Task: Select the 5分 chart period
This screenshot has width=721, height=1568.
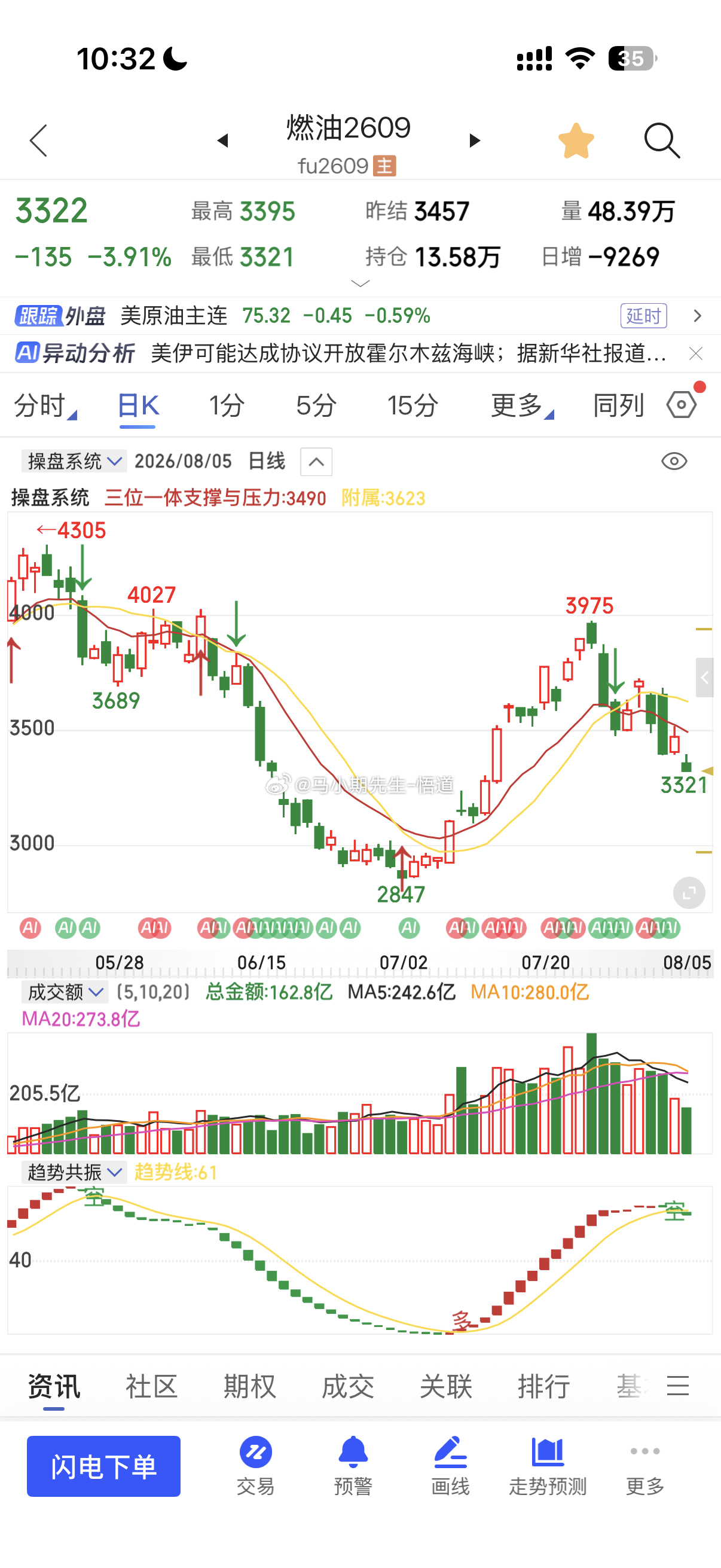Action: (316, 405)
